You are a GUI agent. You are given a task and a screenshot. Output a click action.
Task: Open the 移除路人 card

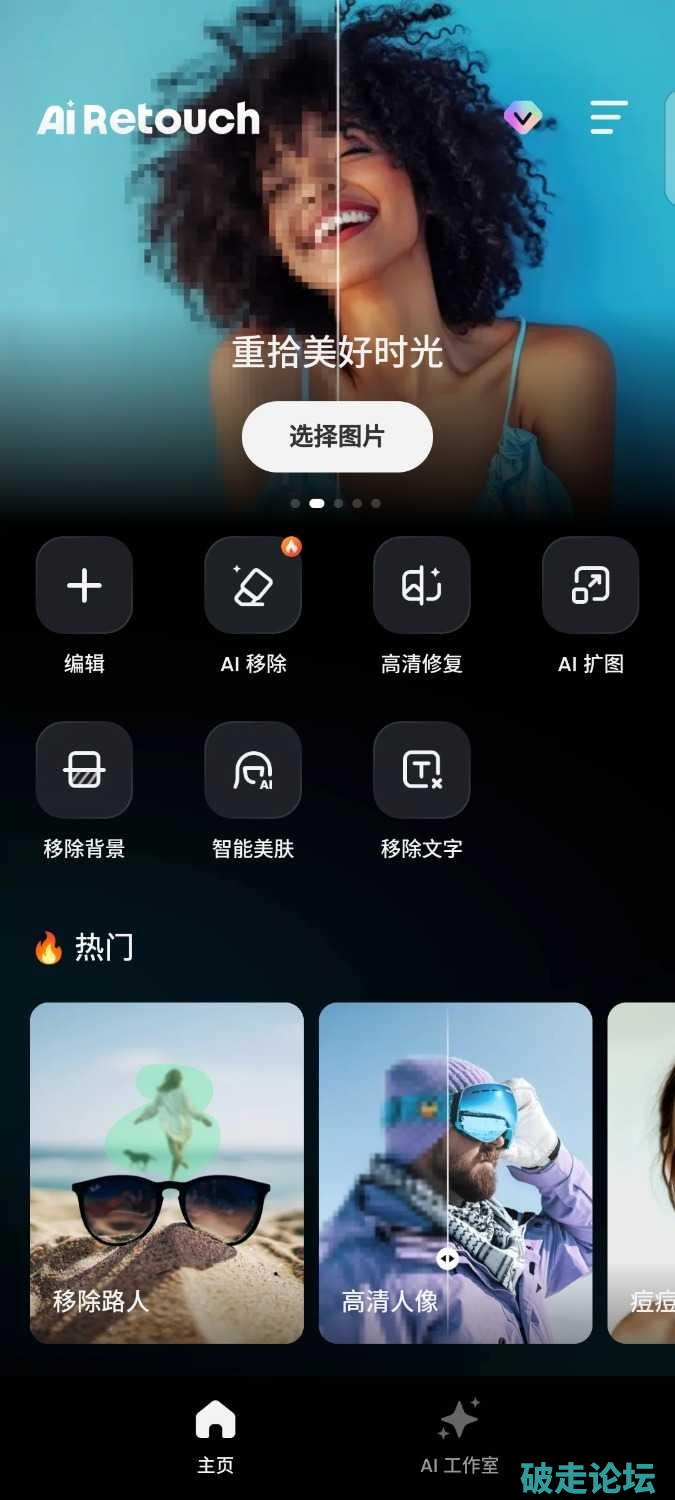click(167, 1172)
